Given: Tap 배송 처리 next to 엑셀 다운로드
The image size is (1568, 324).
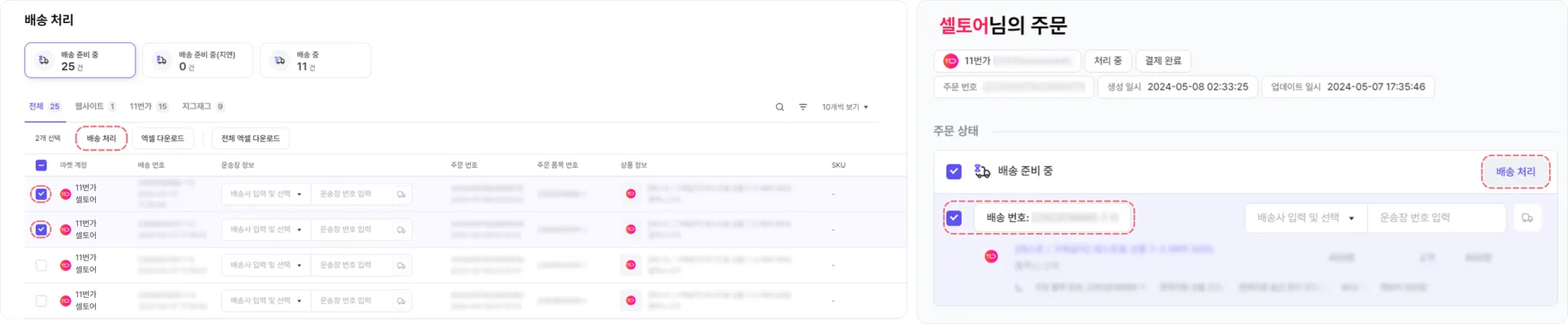Looking at the screenshot, I should (101, 139).
